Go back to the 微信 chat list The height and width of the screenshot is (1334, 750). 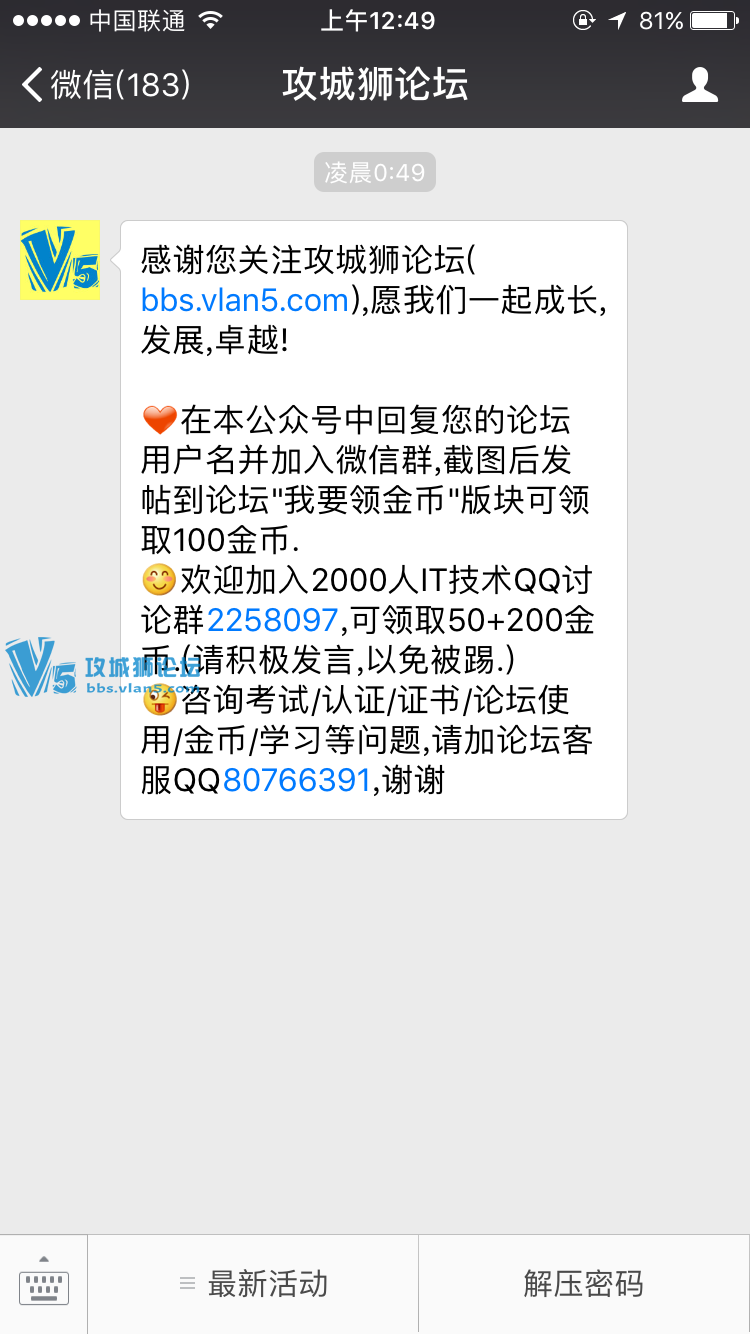(105, 85)
